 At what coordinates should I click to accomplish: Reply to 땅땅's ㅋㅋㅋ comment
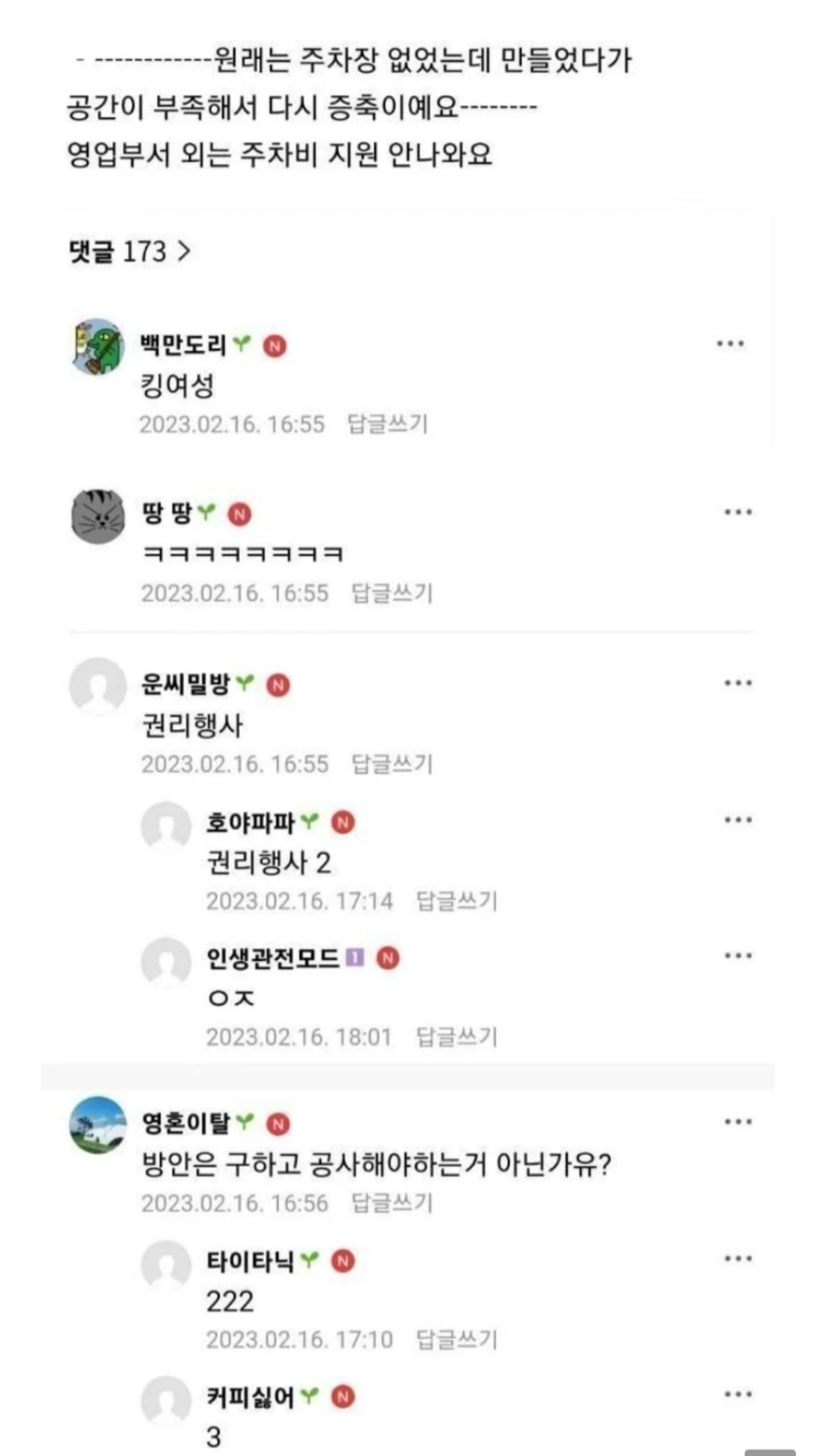click(x=392, y=593)
